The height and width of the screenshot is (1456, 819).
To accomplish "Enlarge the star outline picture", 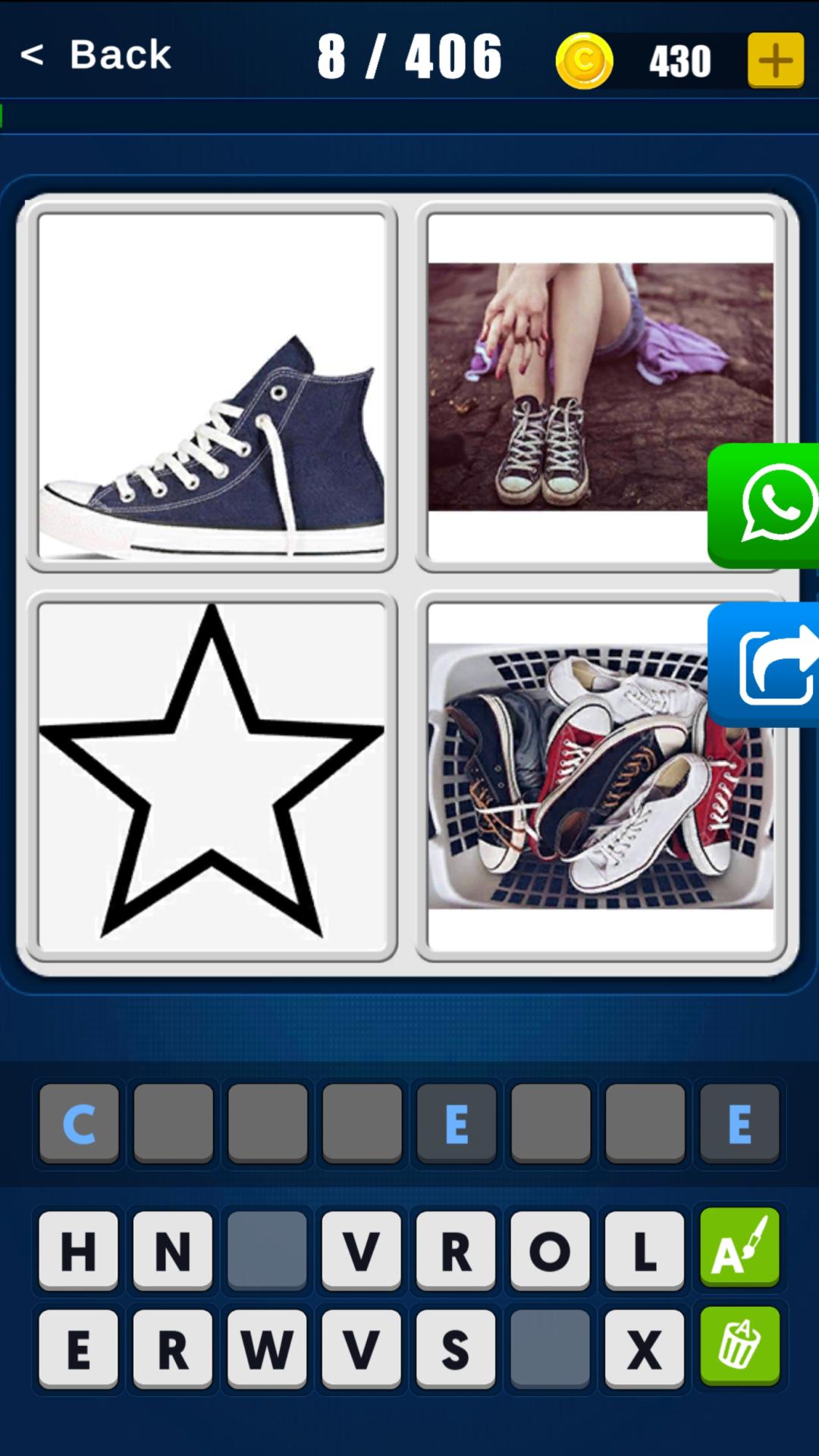I will click(x=212, y=777).
